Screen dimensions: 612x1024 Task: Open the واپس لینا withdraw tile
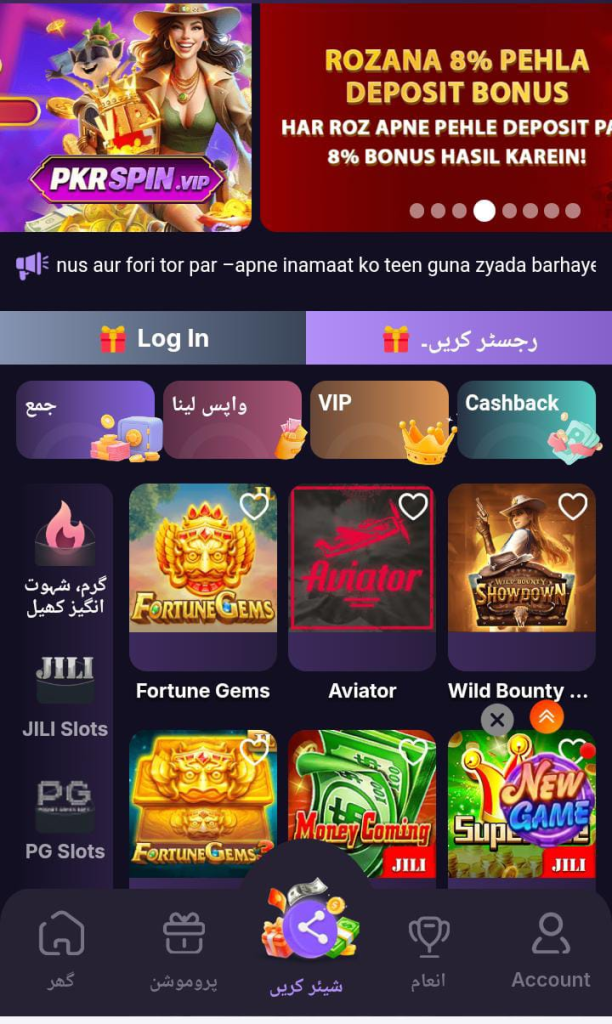coord(232,420)
